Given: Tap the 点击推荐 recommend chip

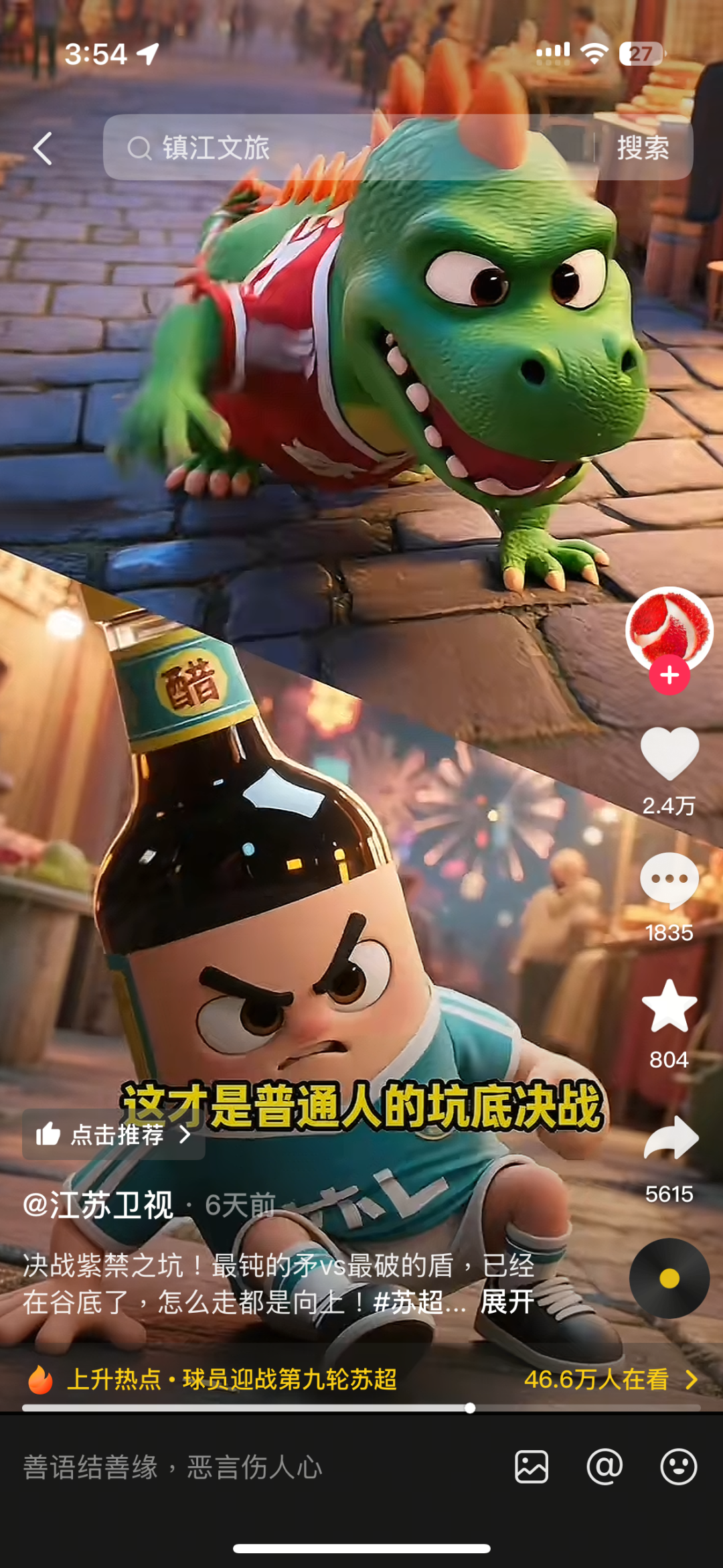Looking at the screenshot, I should click(114, 1135).
